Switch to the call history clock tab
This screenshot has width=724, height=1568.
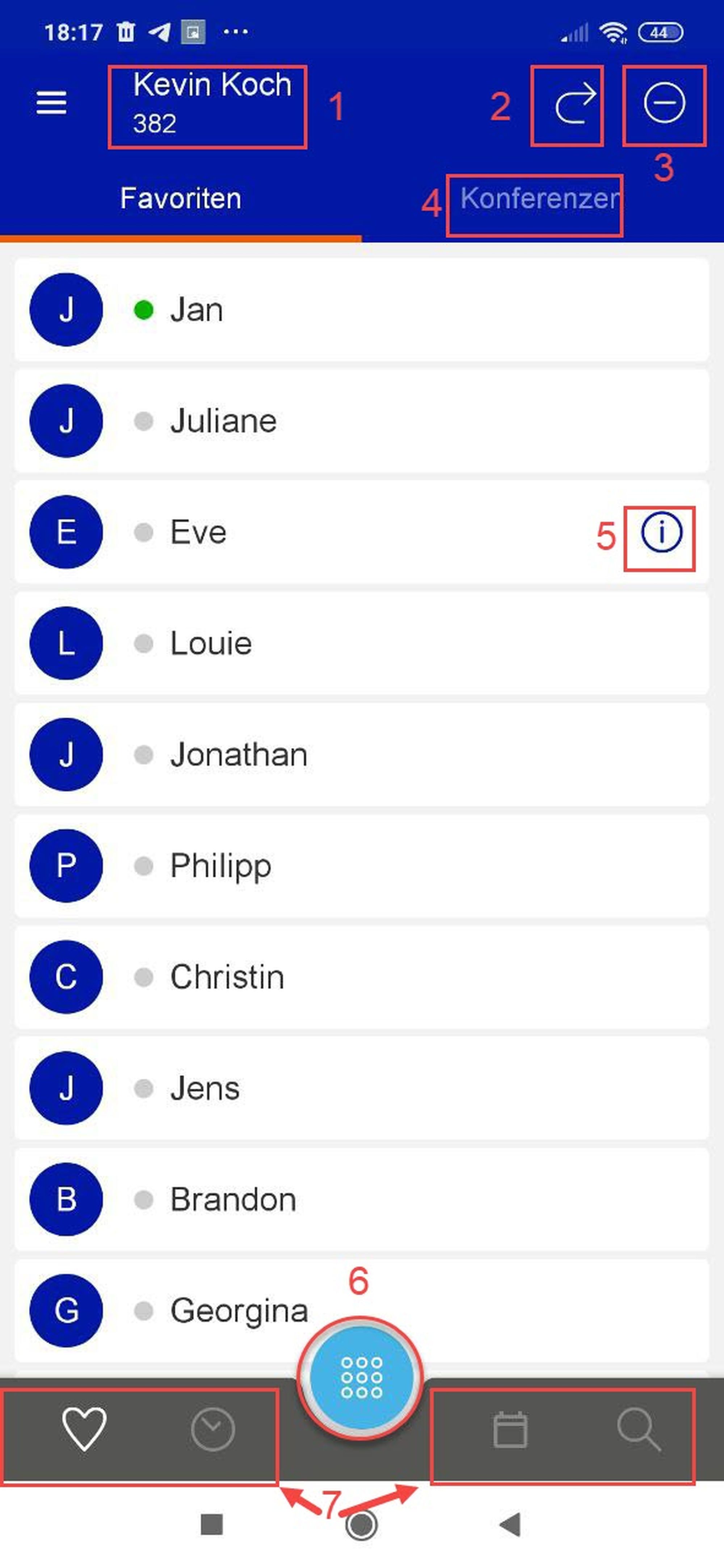(x=212, y=1429)
